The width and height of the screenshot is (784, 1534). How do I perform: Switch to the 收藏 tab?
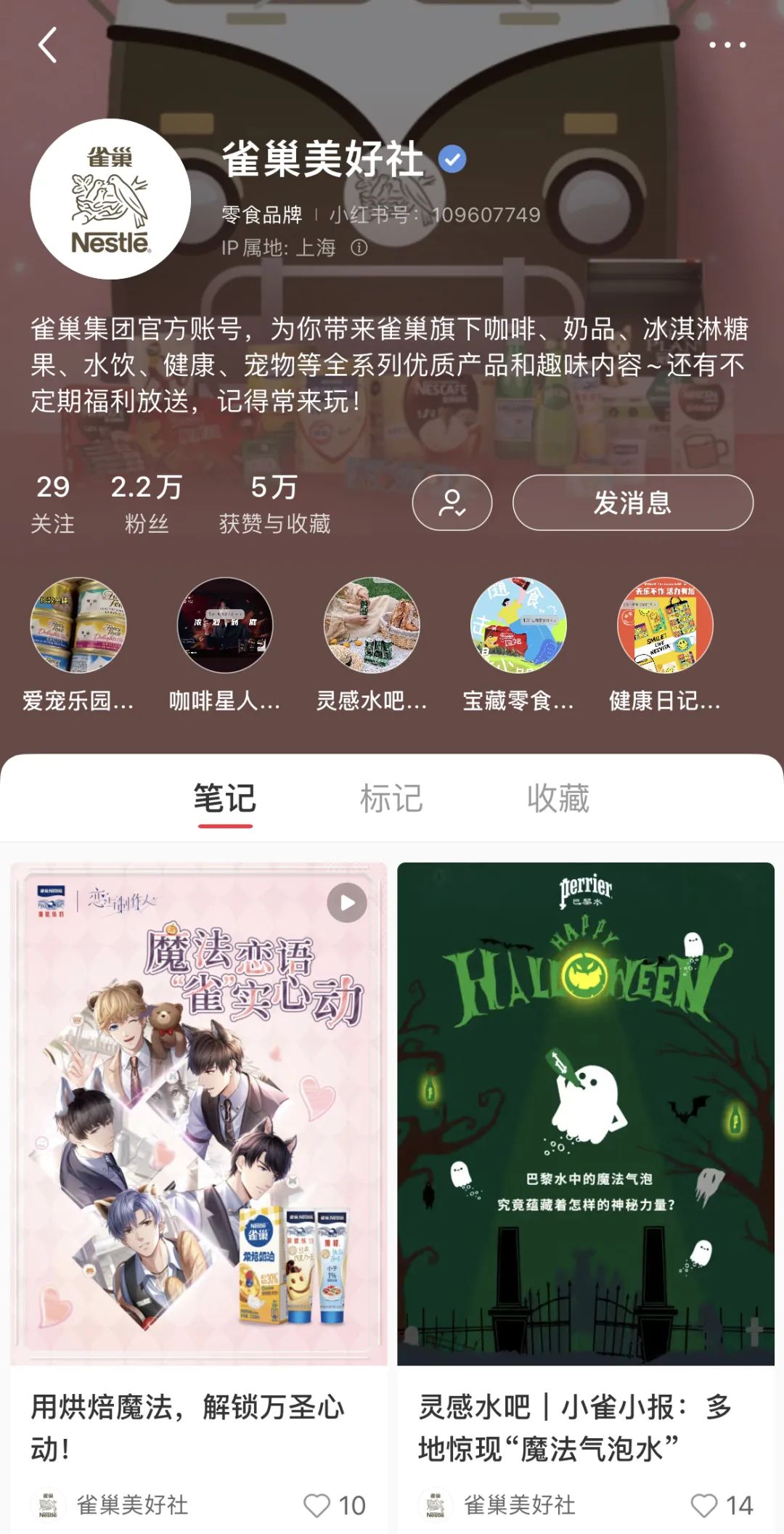coord(558,799)
